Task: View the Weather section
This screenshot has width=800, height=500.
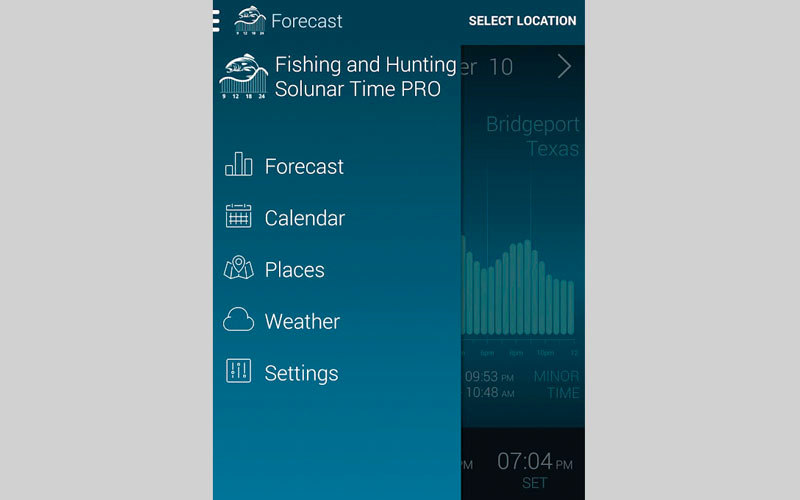Action: (301, 322)
